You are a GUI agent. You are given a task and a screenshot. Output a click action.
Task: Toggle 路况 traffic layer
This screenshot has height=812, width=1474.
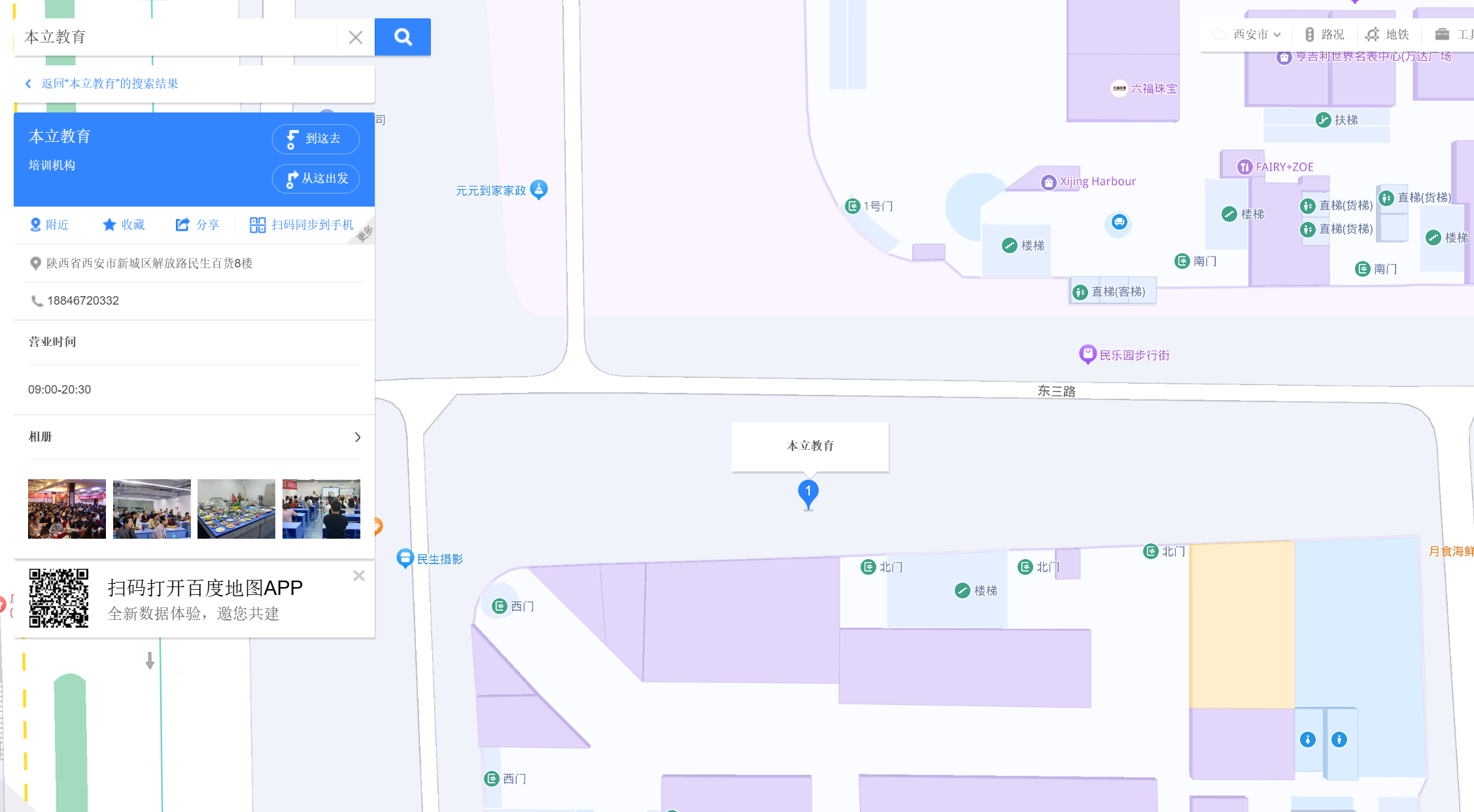[1325, 35]
